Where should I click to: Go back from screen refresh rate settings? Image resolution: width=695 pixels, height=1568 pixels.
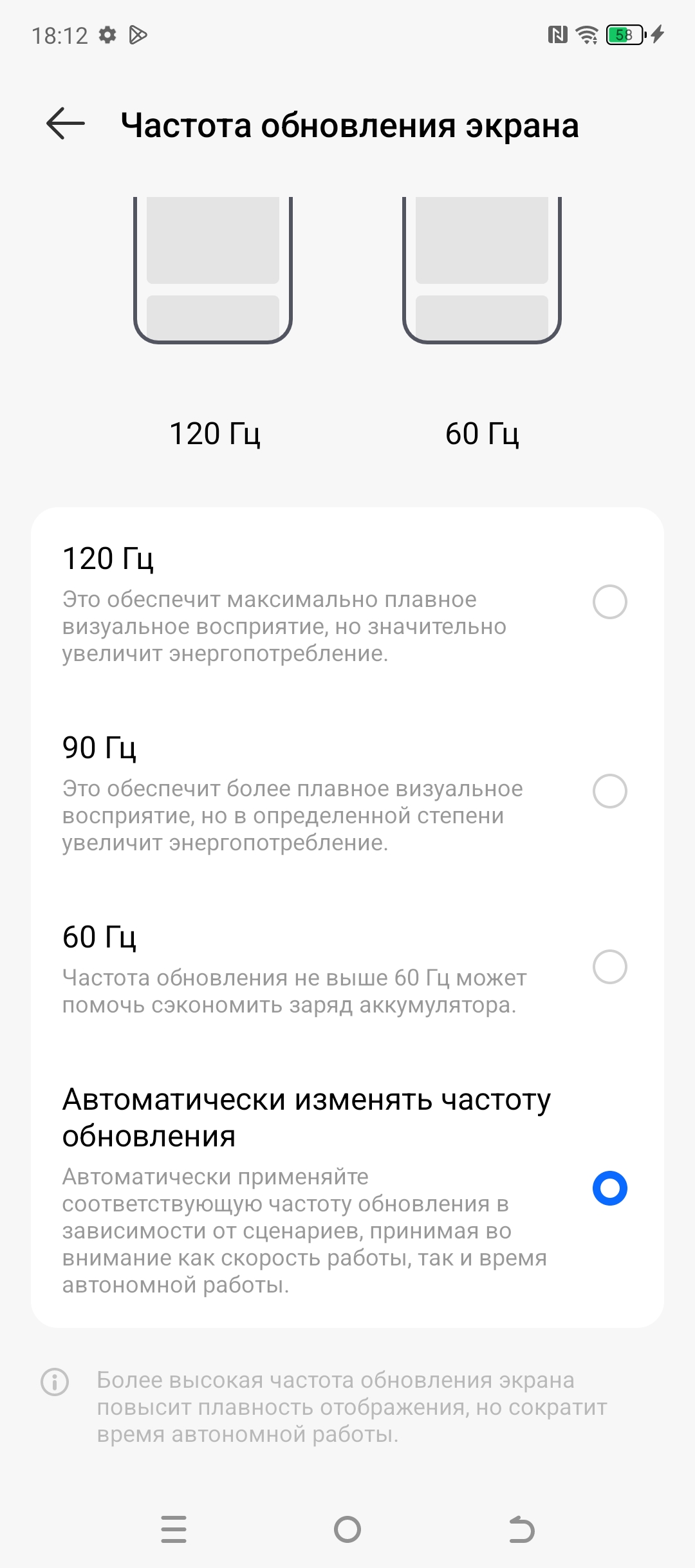(x=66, y=124)
